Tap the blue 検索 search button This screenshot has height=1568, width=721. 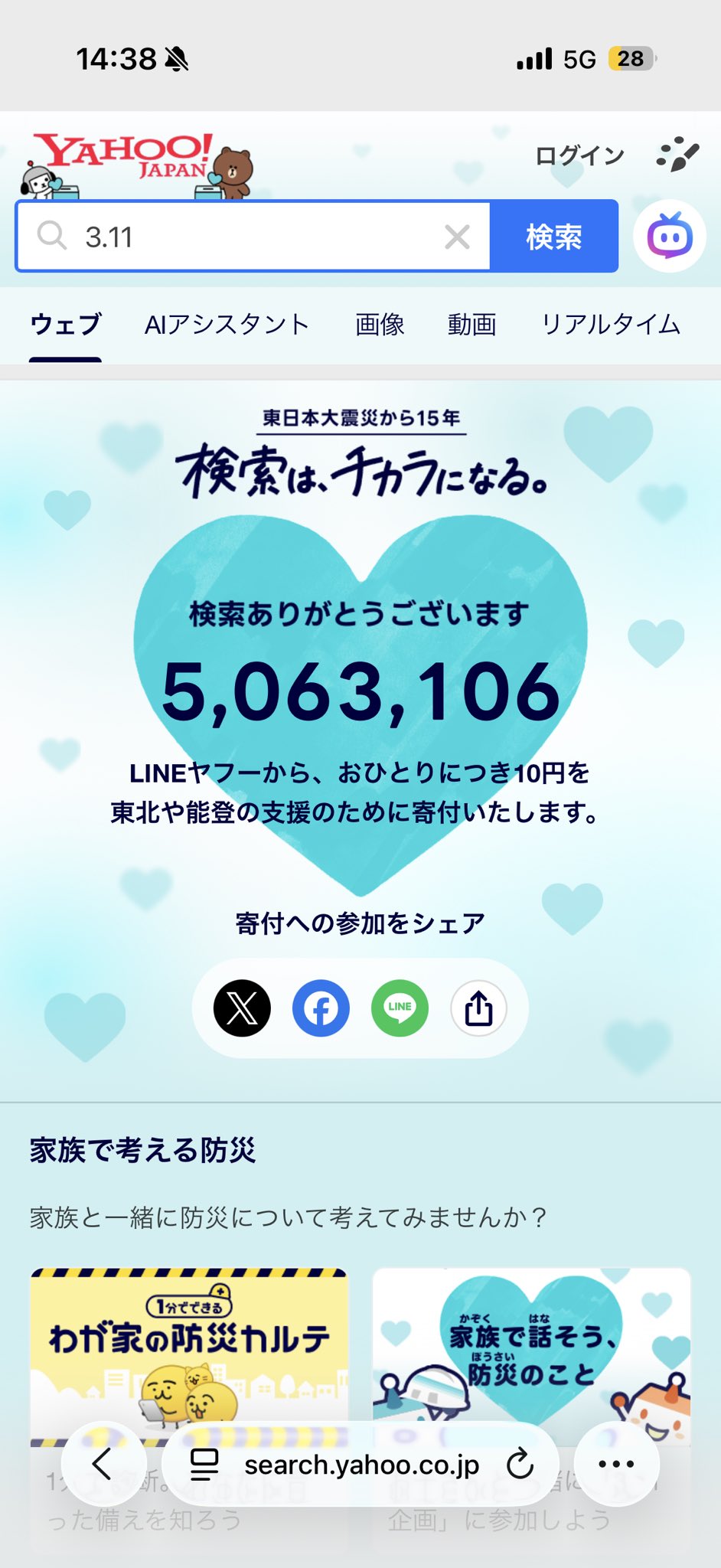point(553,237)
